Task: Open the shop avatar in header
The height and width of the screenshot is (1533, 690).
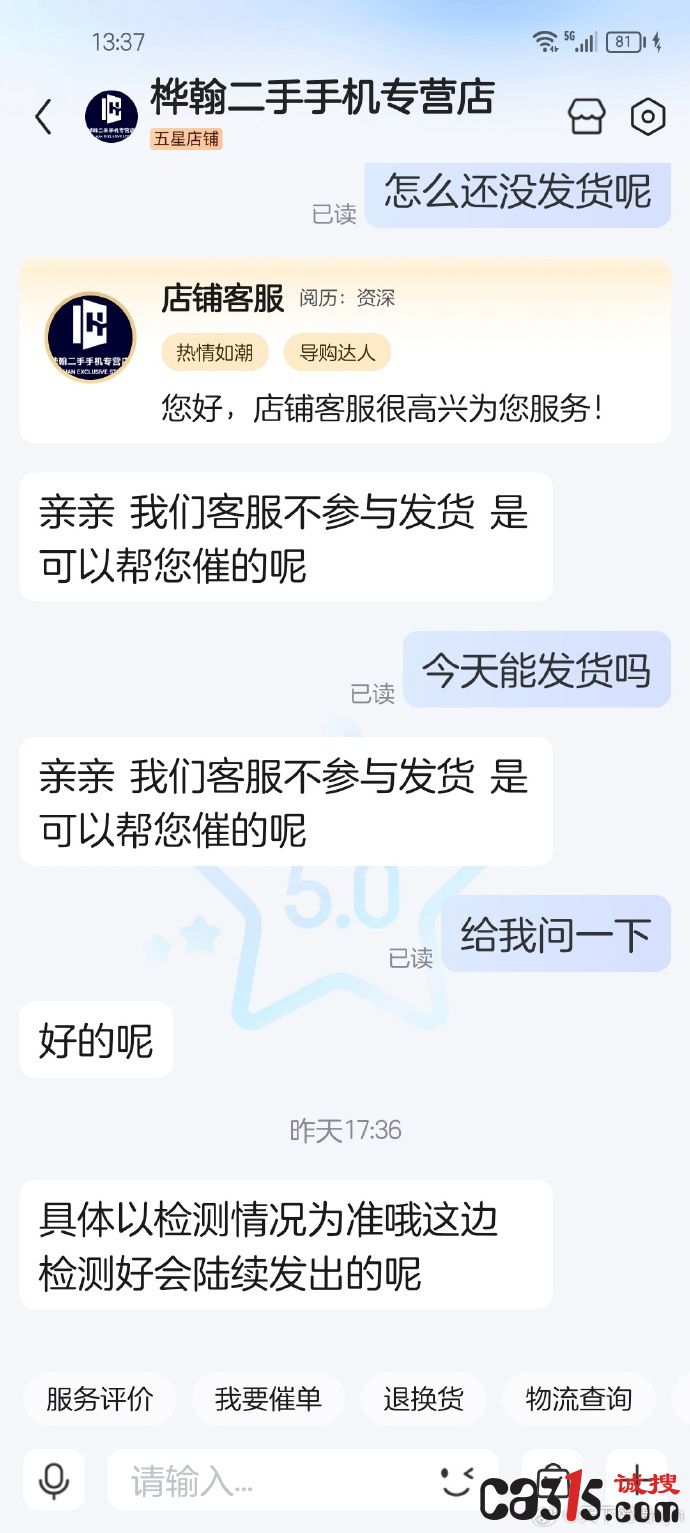Action: click(x=111, y=117)
